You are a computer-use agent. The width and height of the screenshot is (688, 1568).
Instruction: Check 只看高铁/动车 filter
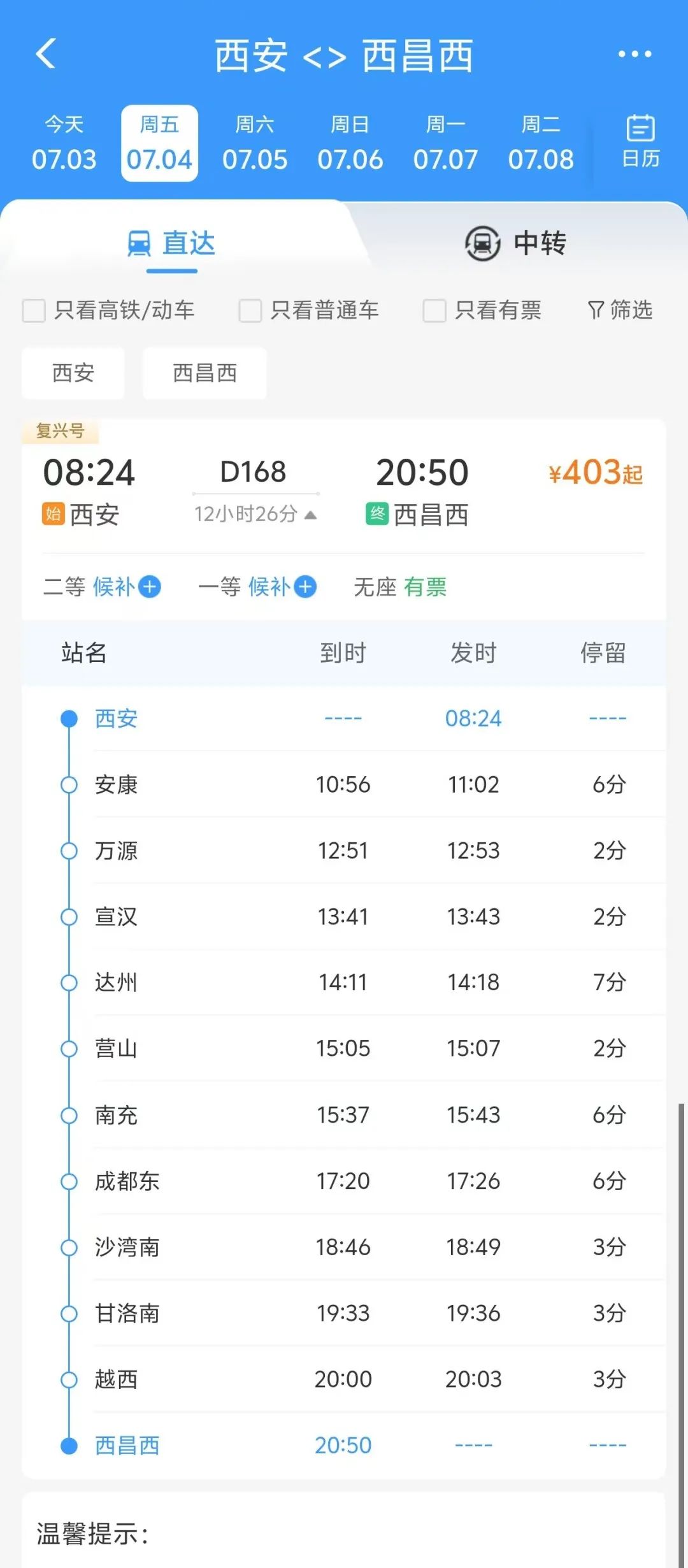click(x=34, y=311)
